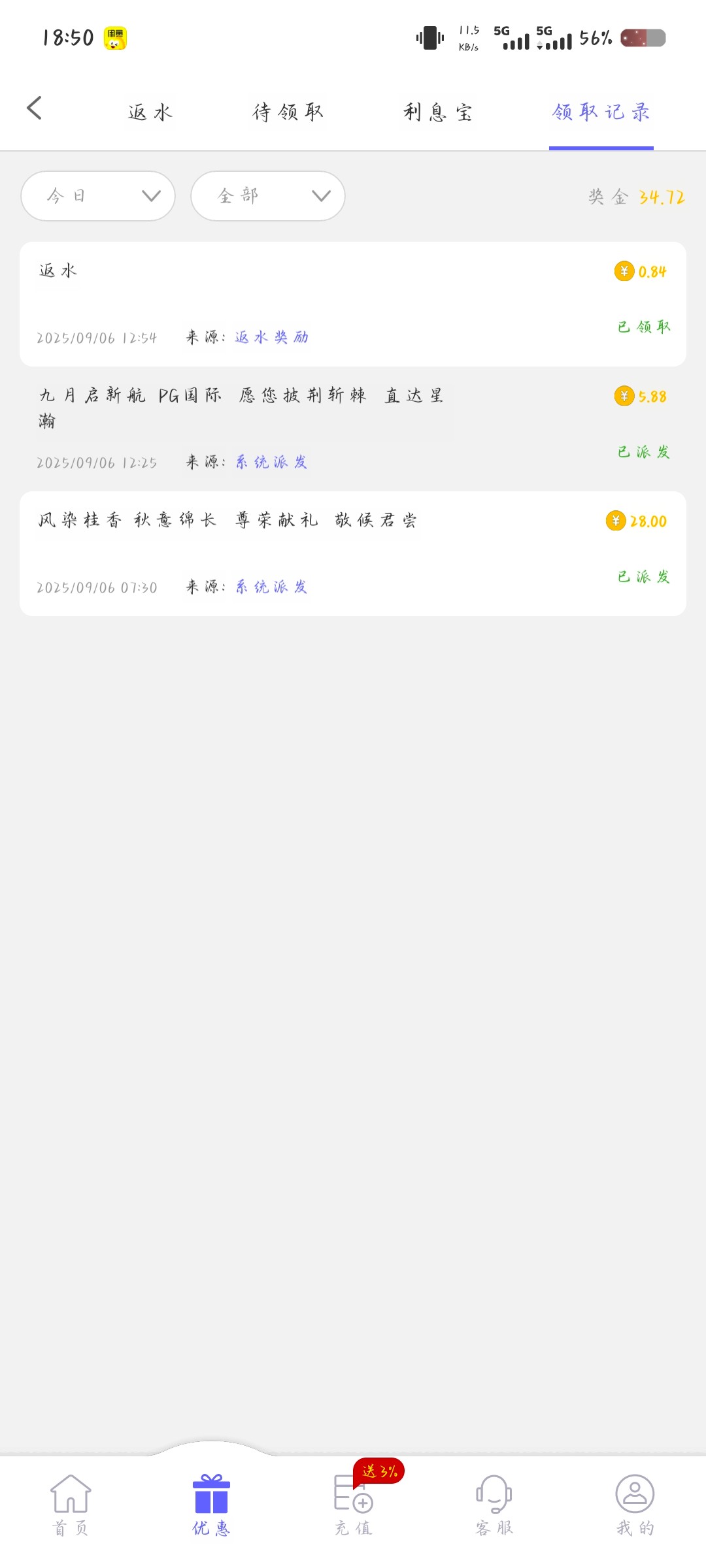This screenshot has width=706, height=1568.
Task: Switch to the 我的 profile tab
Action: tap(635, 1504)
